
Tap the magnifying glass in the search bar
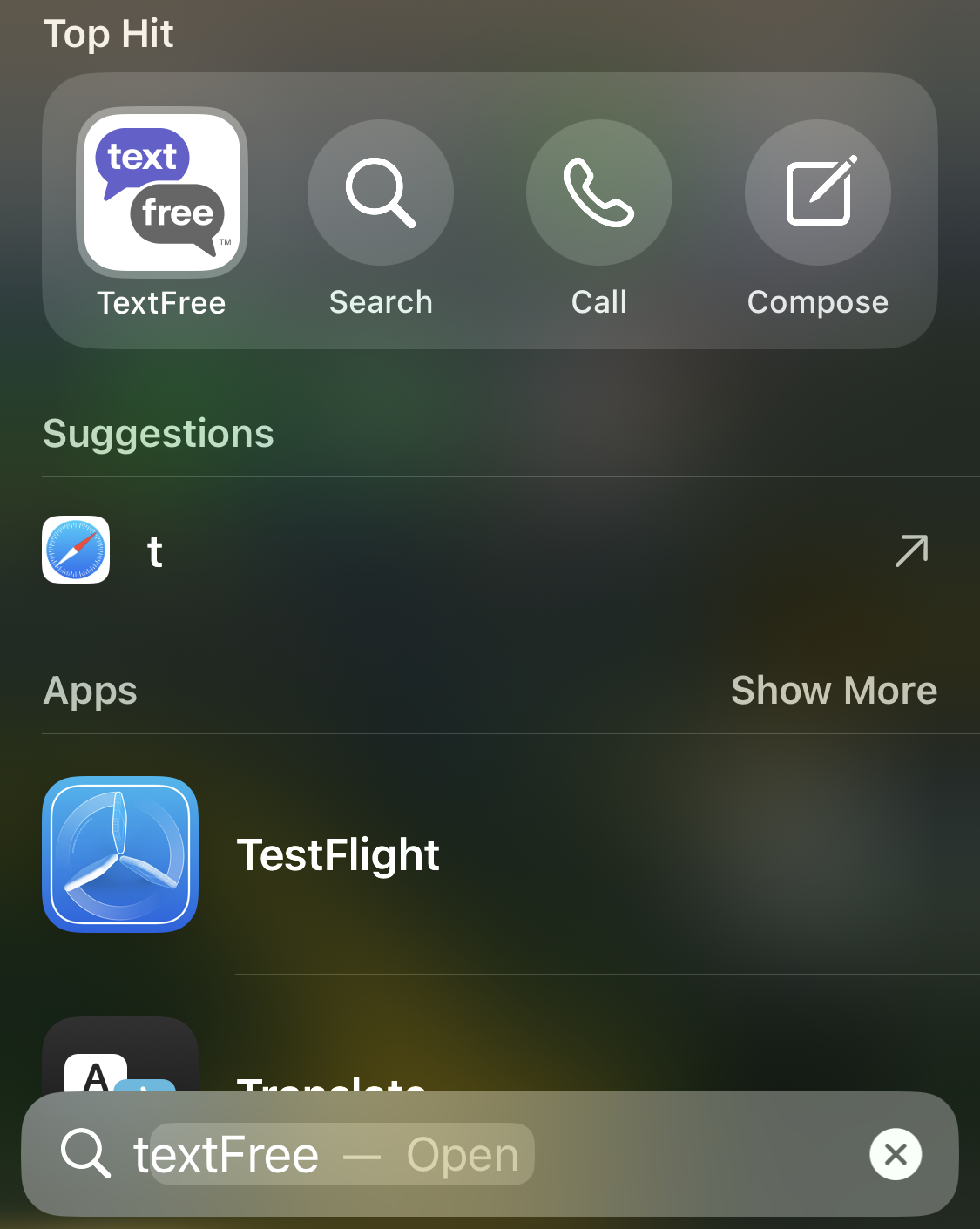point(84,1153)
